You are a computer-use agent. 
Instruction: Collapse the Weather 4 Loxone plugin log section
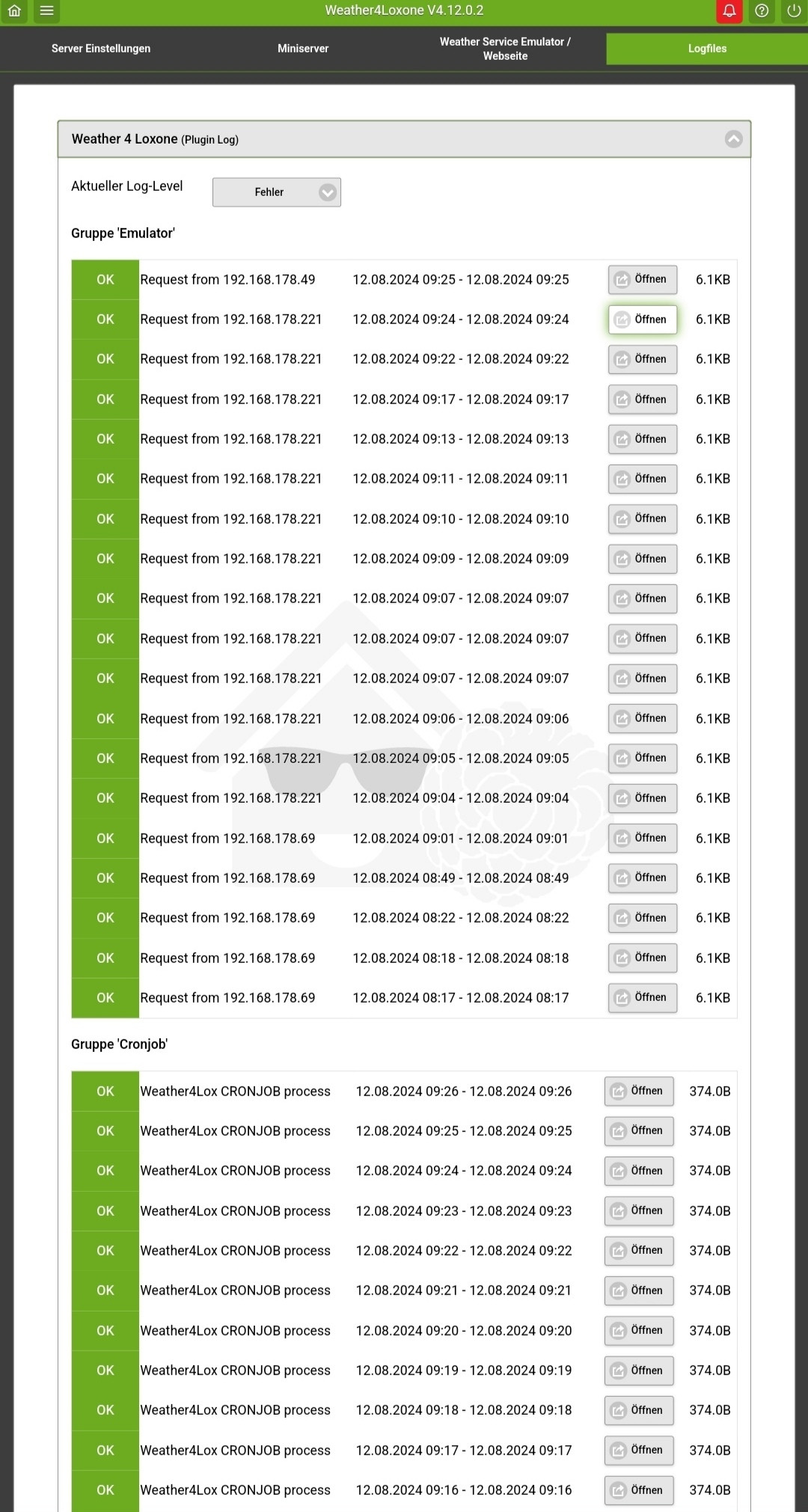(x=733, y=139)
